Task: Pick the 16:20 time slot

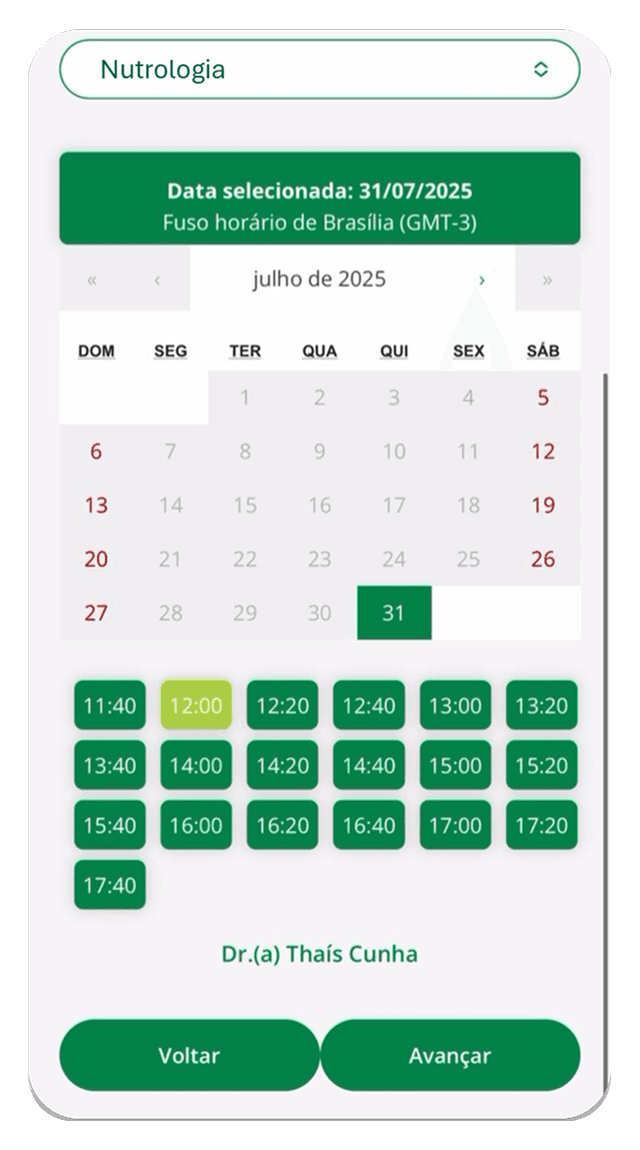Action: 282,826
